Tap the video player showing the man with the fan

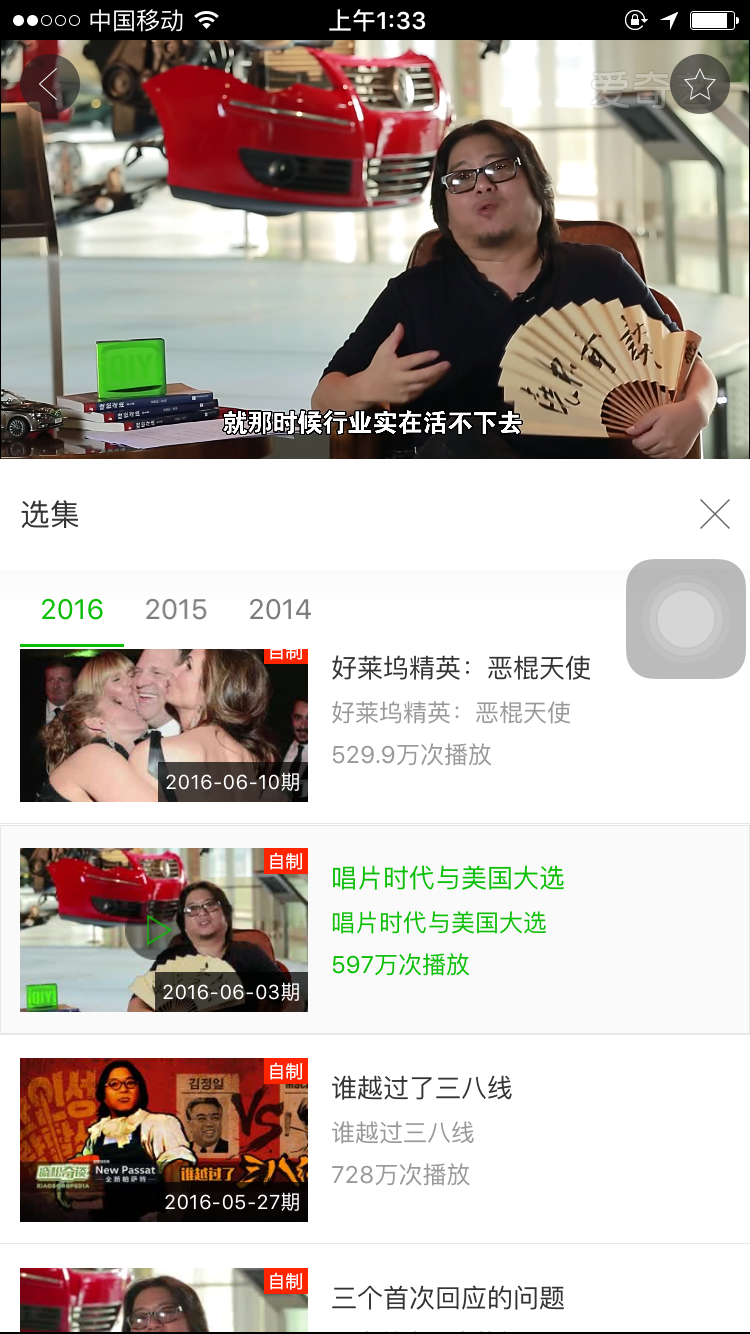(375, 250)
